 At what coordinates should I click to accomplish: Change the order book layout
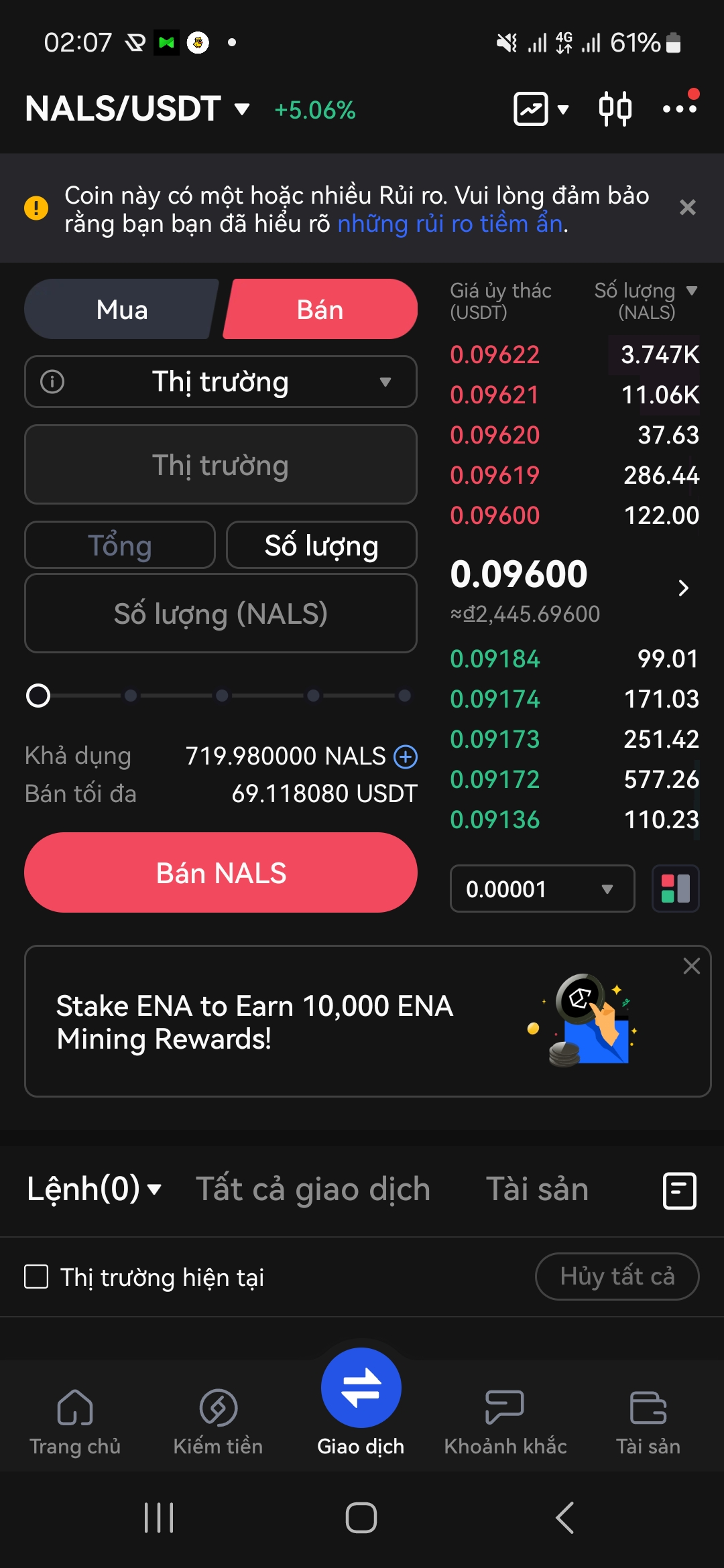[675, 889]
